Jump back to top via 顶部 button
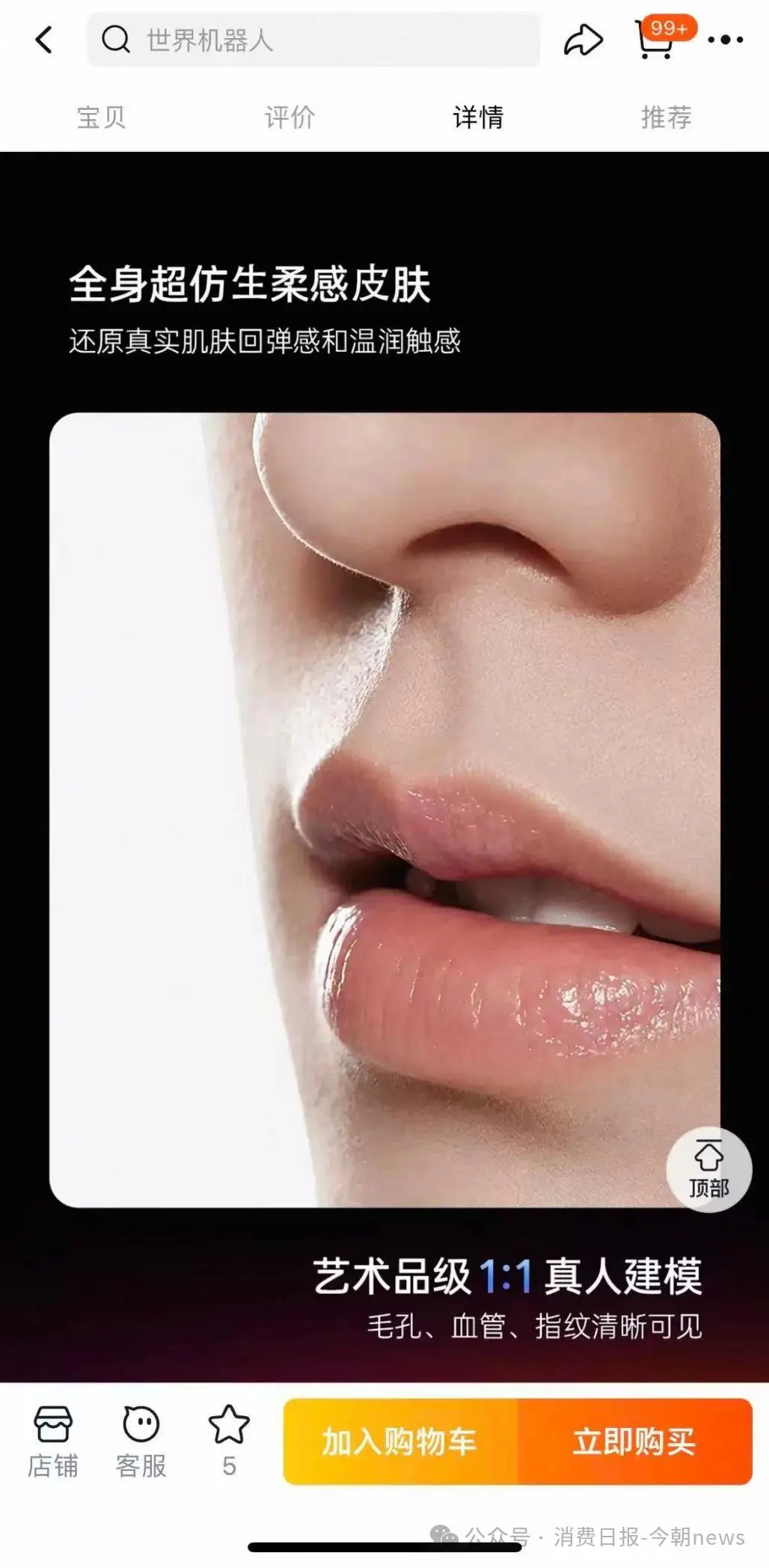 708,1169
